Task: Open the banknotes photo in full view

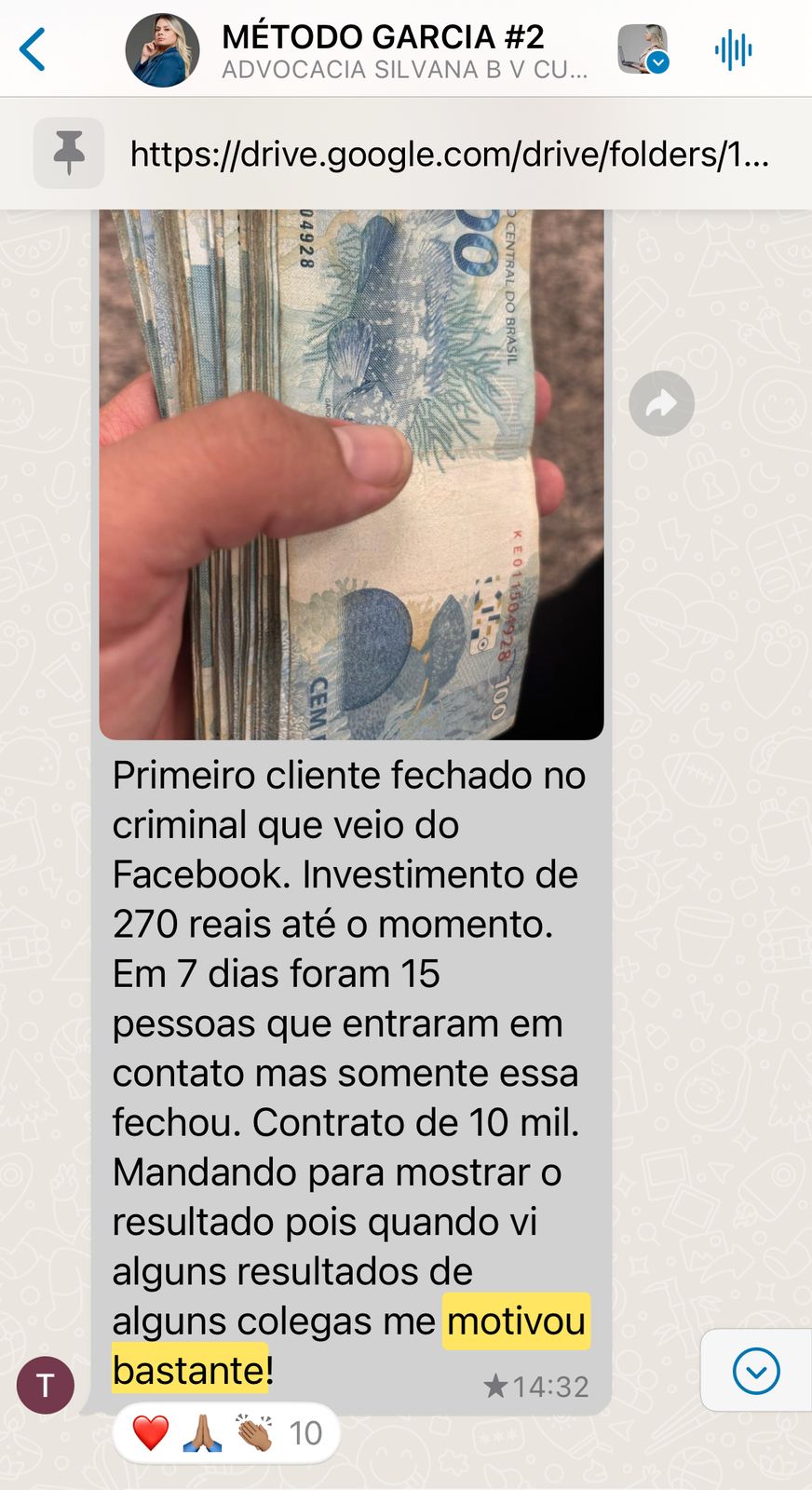Action: tap(351, 475)
